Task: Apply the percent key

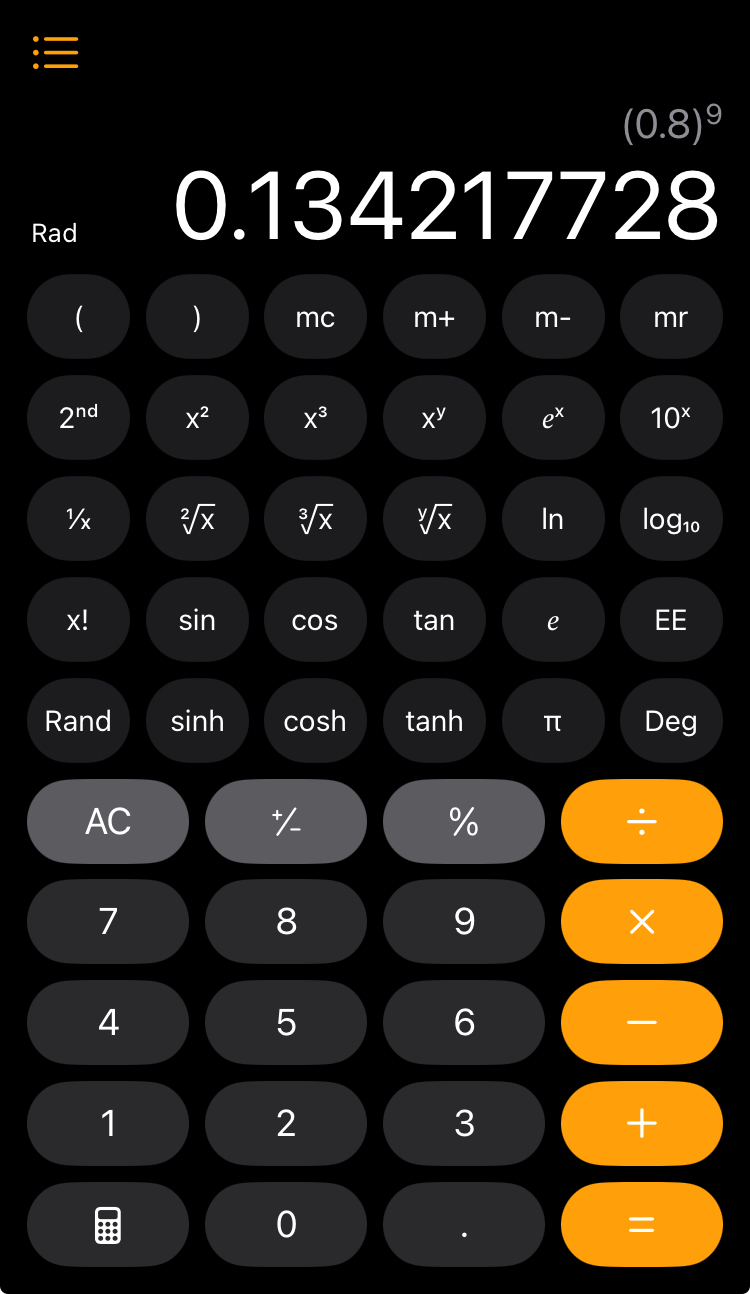Action: click(464, 821)
